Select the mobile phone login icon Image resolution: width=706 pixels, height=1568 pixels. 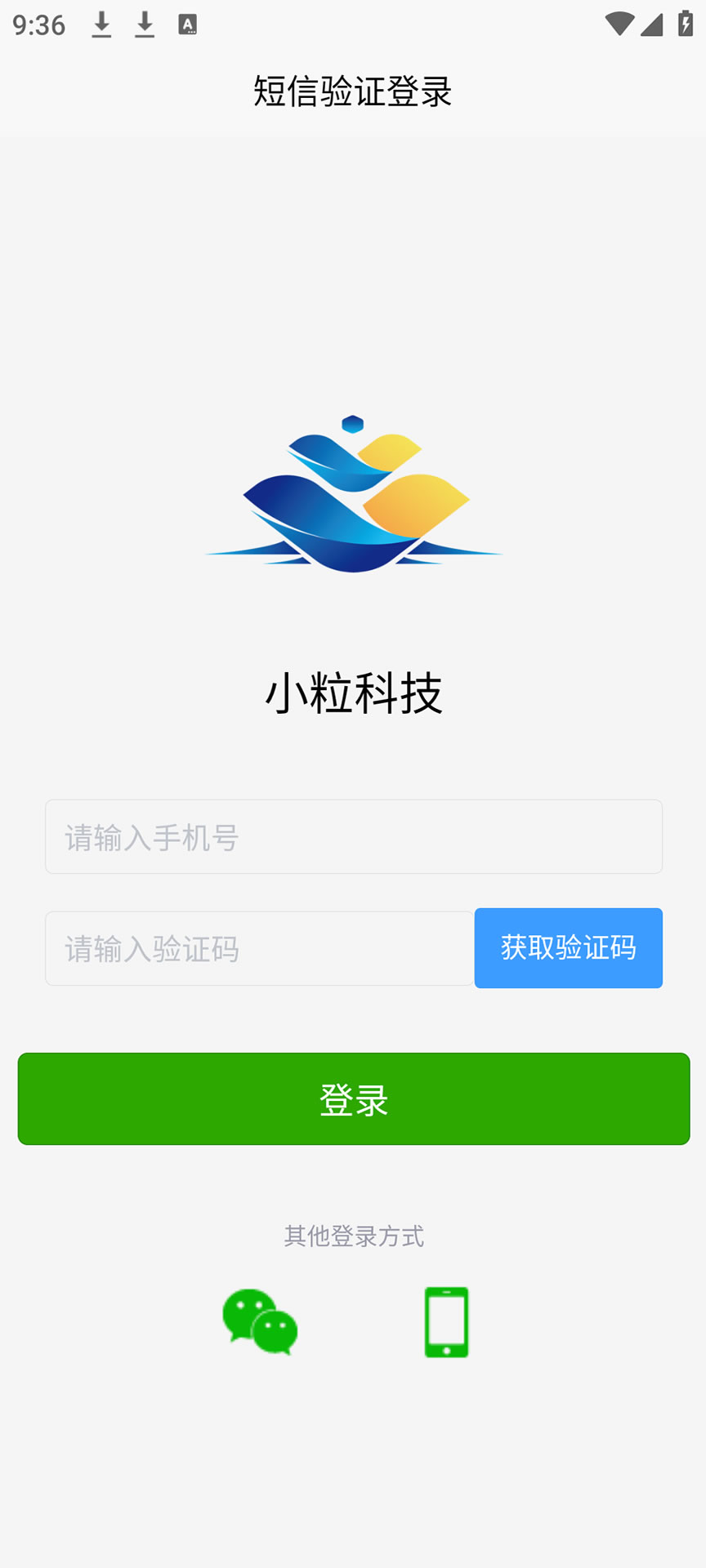[445, 1321]
